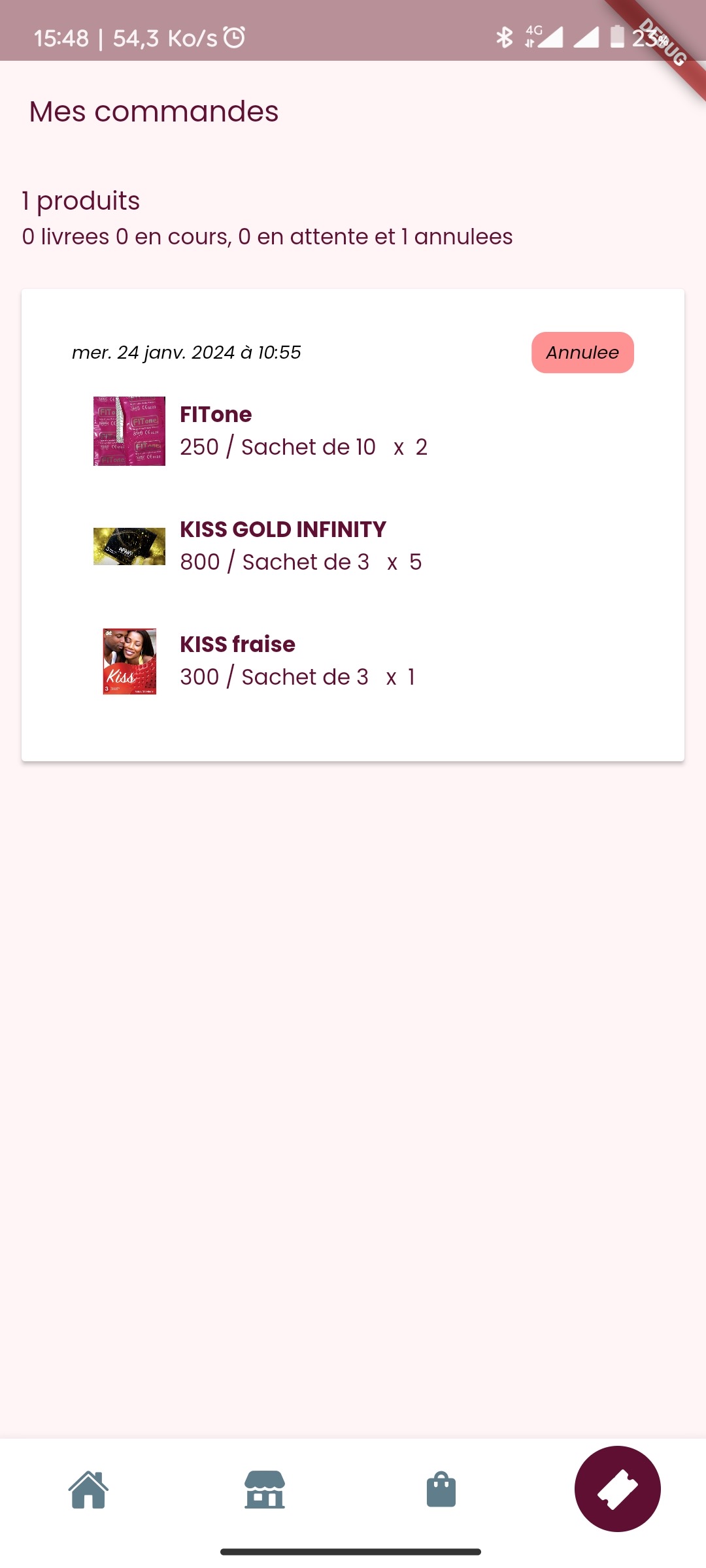The width and height of the screenshot is (706, 1568).
Task: Select the orders ticket tab
Action: pos(617,1489)
